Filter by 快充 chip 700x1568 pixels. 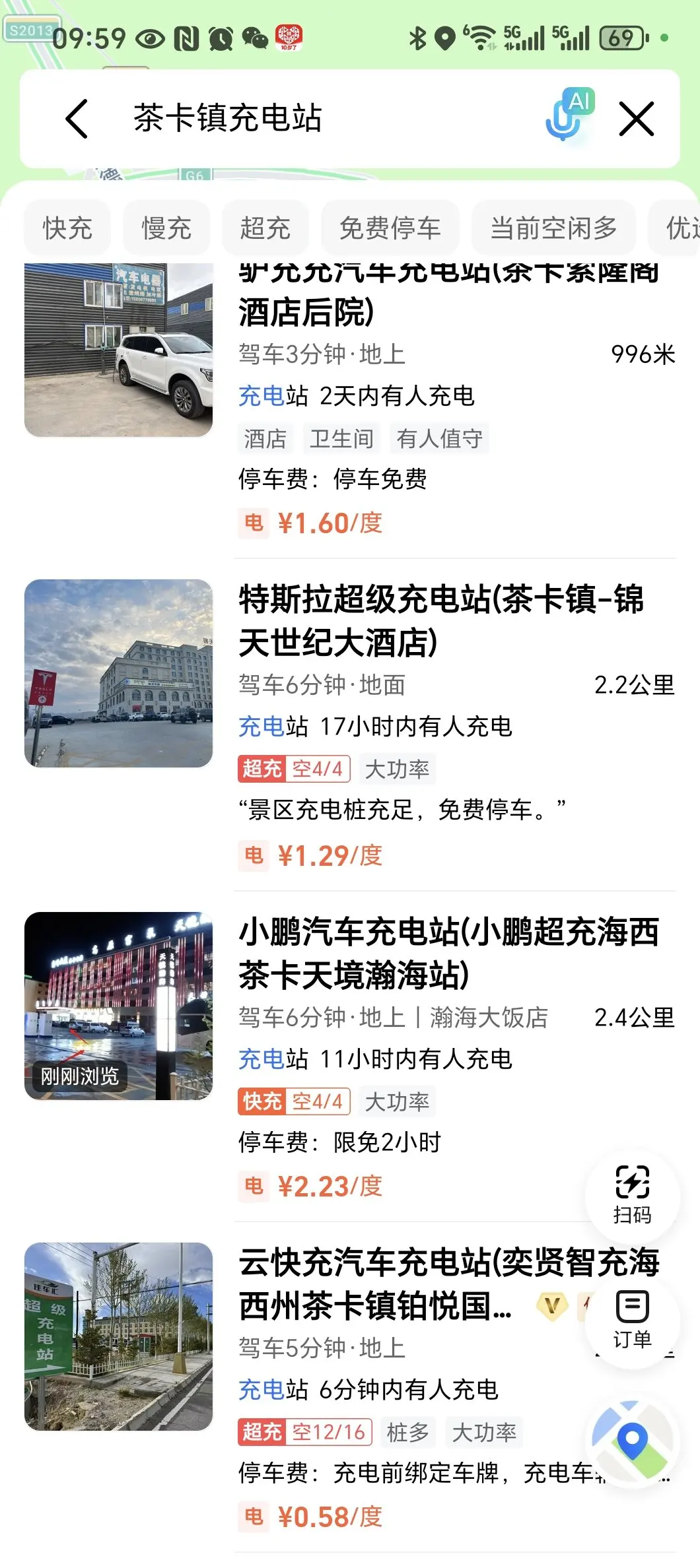67,228
